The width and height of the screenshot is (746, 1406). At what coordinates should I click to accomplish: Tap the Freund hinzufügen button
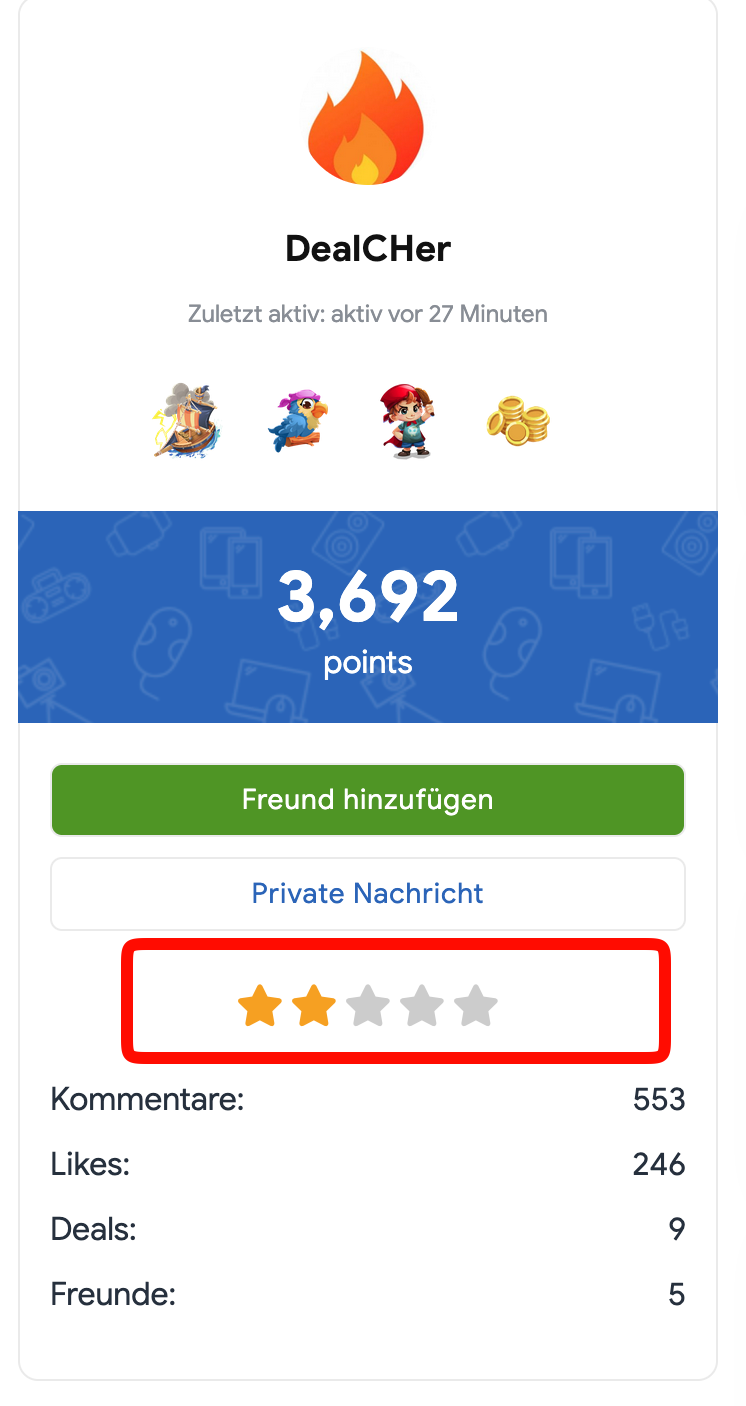coord(367,800)
